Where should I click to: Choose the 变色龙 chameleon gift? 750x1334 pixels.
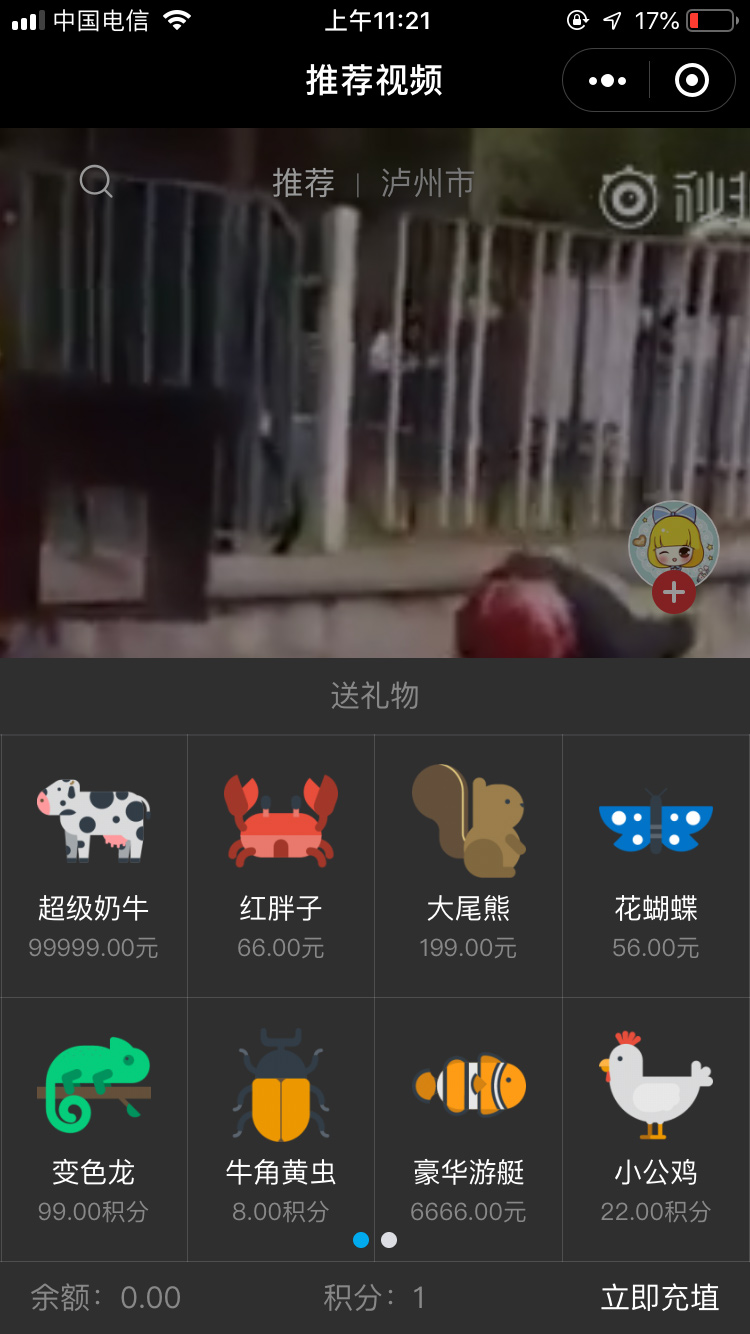pos(94,1128)
